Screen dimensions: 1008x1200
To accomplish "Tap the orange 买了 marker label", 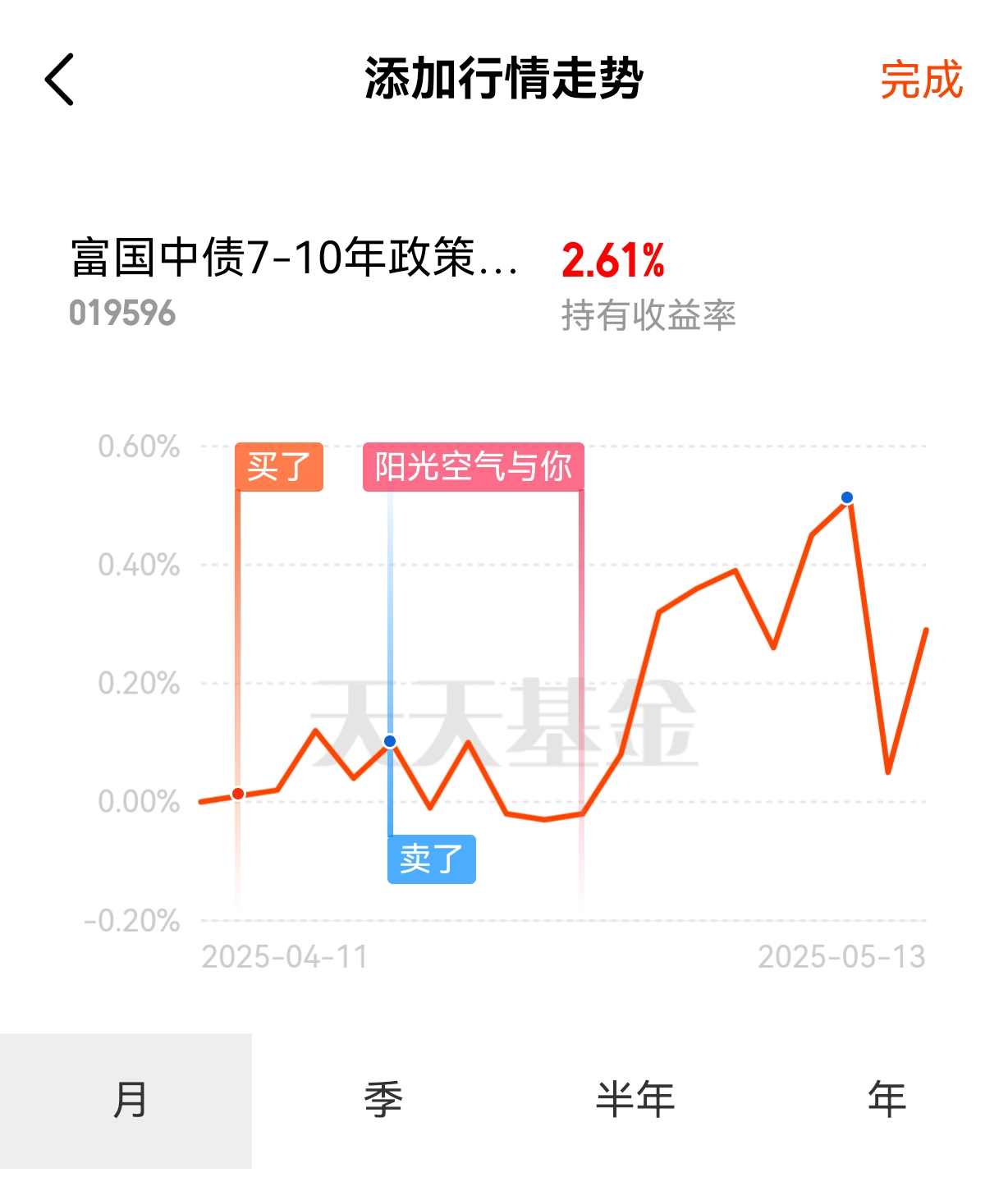I will point(279,466).
